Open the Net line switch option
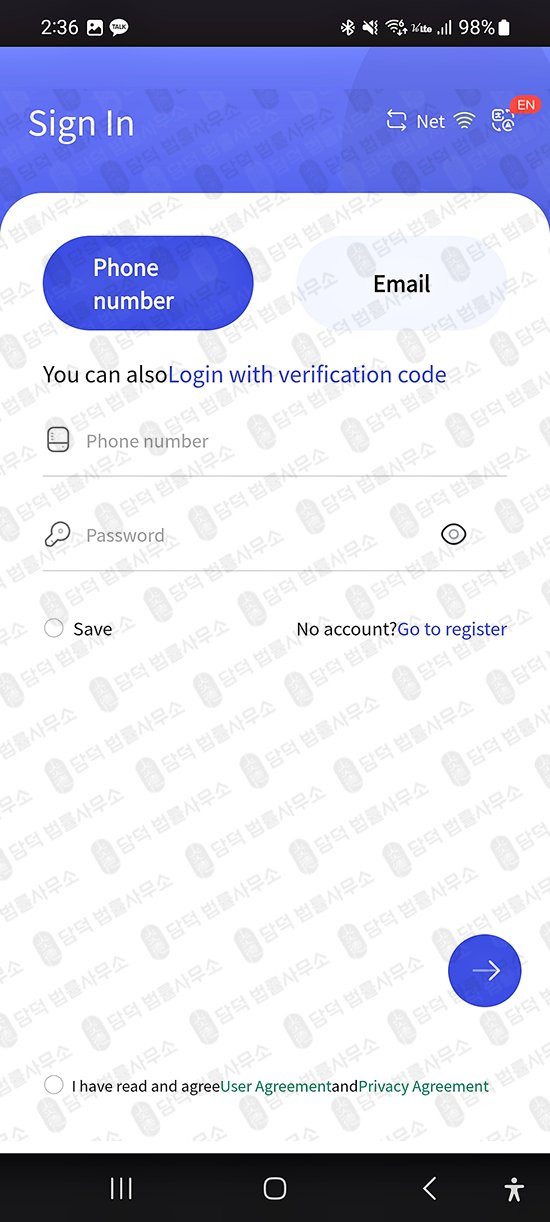This screenshot has width=550, height=1222. point(430,121)
